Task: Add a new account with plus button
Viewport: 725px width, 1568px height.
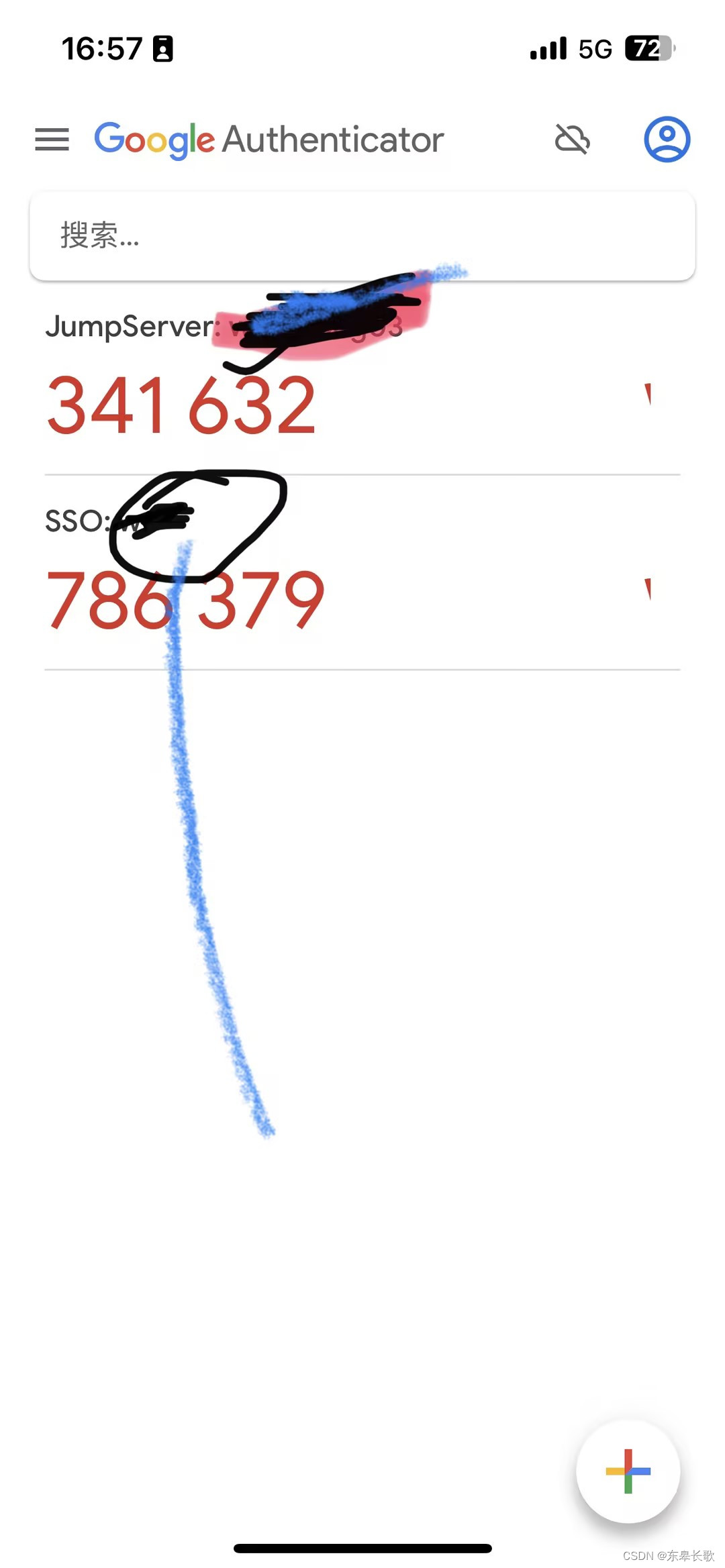Action: [x=628, y=1471]
